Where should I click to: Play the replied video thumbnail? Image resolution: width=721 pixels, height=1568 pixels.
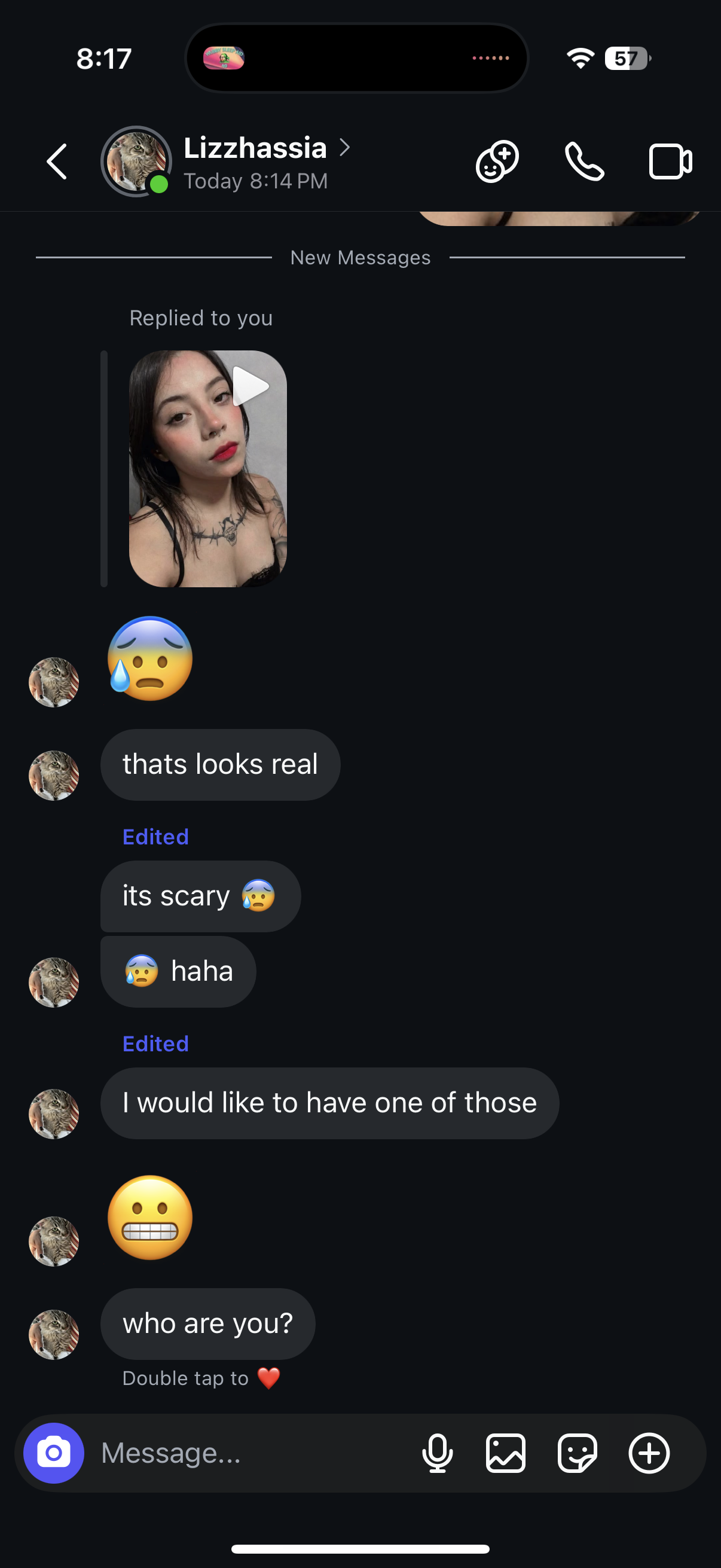[x=207, y=469]
